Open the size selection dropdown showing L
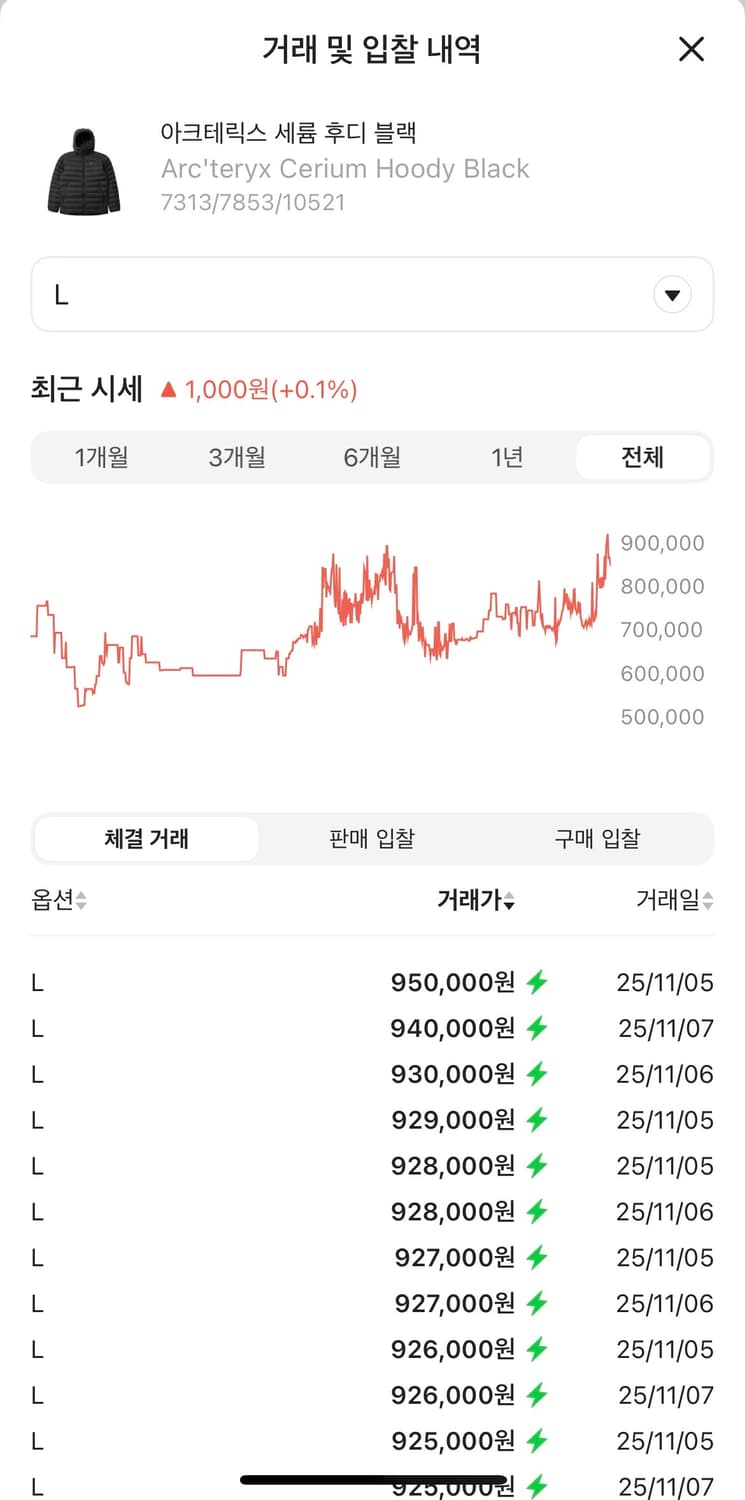Viewport: 745px width, 1500px height. click(372, 294)
